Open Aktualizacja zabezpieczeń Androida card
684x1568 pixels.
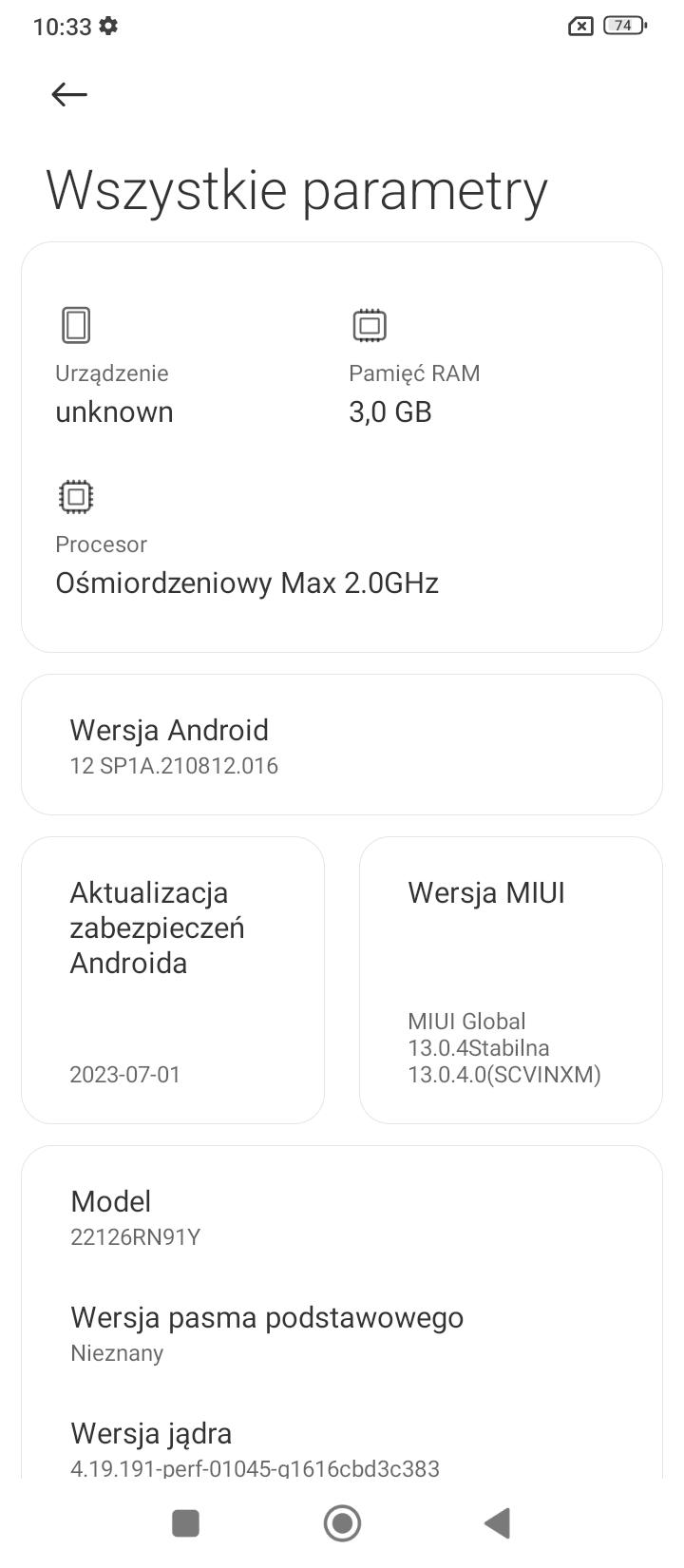tap(173, 980)
